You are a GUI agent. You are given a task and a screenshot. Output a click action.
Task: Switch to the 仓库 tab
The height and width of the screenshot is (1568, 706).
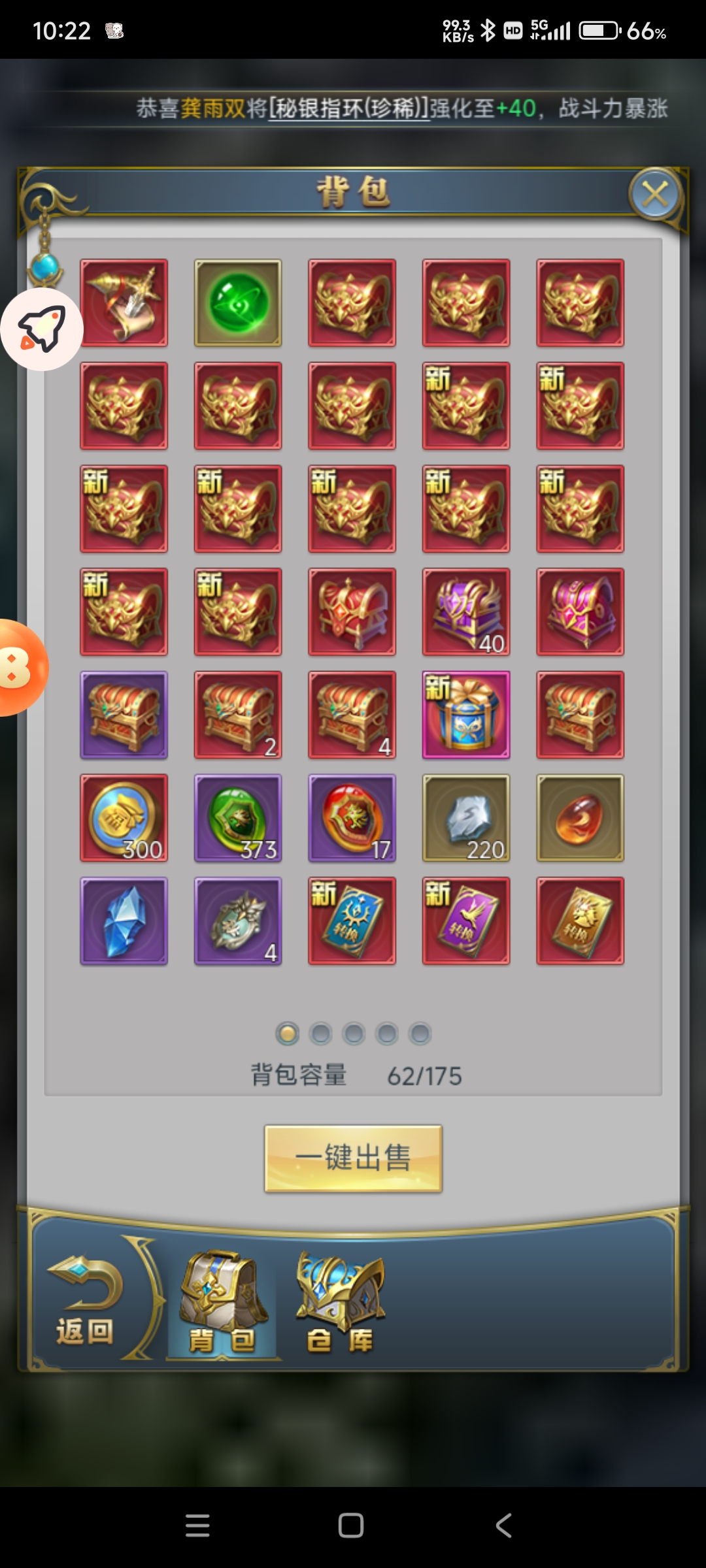click(x=340, y=1302)
